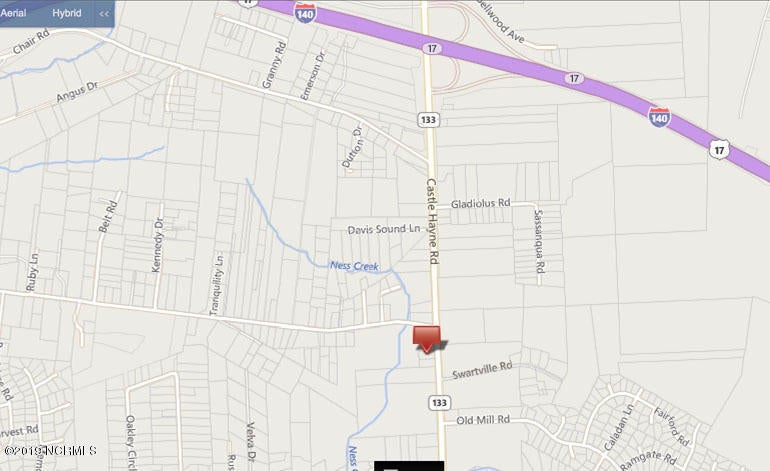Switch the map to Aerial view
Image resolution: width=770 pixels, height=471 pixels.
point(13,13)
